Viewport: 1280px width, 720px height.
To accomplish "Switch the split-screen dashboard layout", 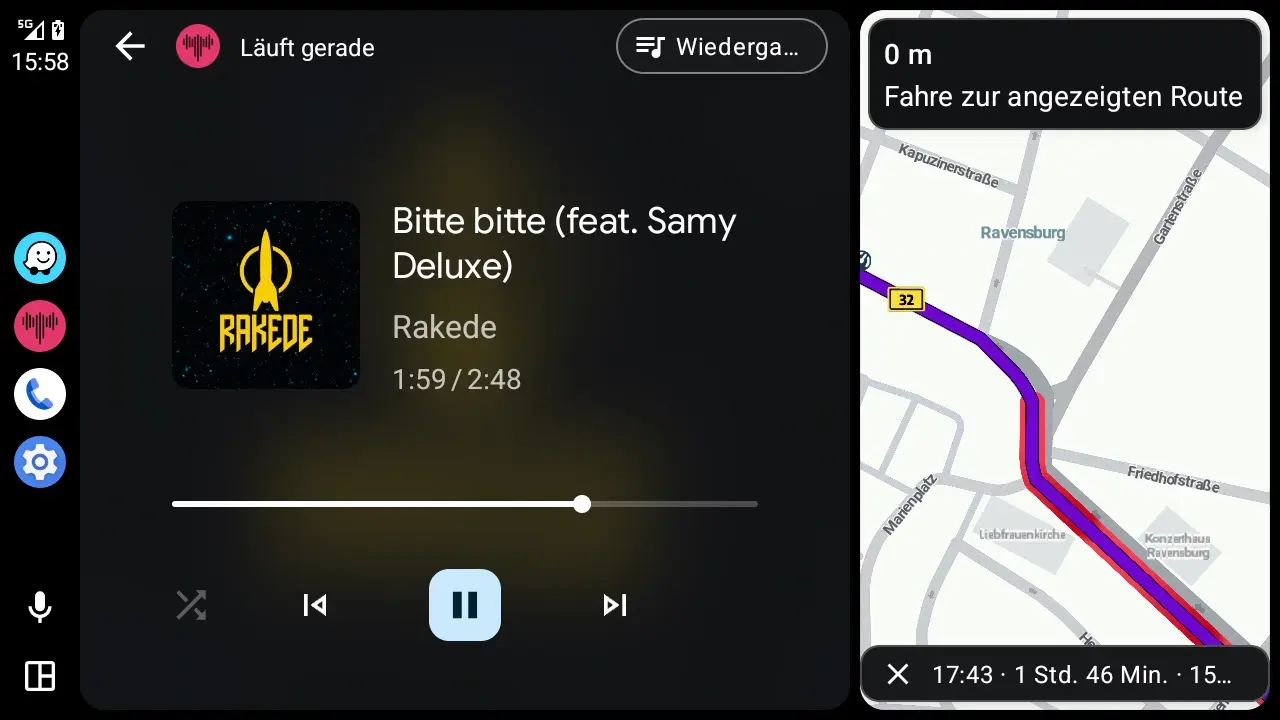I will pos(40,676).
